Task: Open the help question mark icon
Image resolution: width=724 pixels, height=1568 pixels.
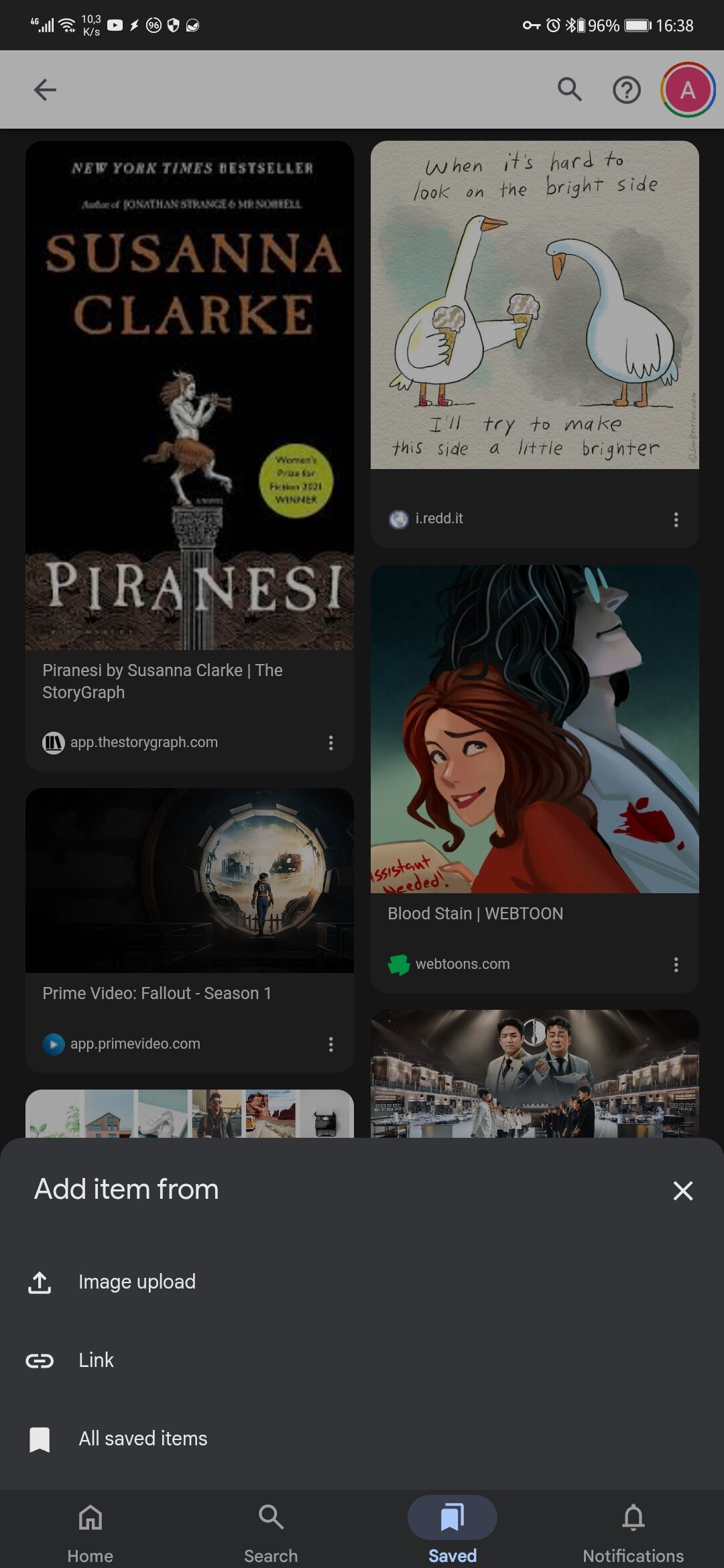Action: [x=627, y=89]
